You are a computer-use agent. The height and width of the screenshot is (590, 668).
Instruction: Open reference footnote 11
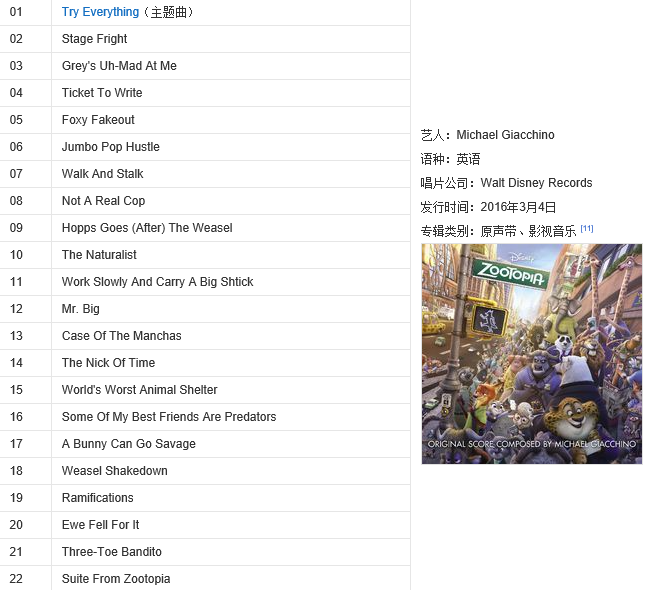587,229
